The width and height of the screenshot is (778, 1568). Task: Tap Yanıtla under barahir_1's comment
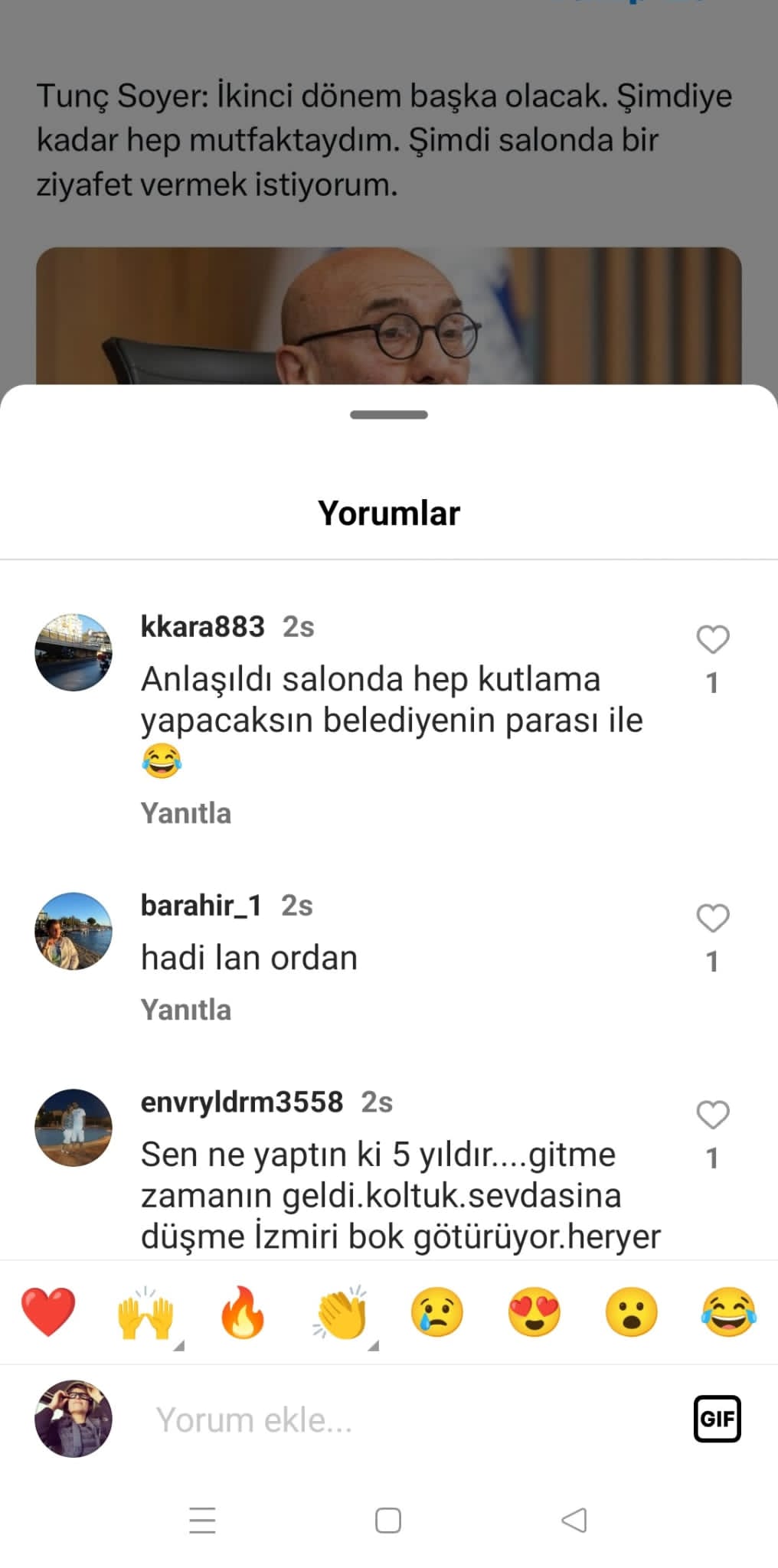[185, 1010]
